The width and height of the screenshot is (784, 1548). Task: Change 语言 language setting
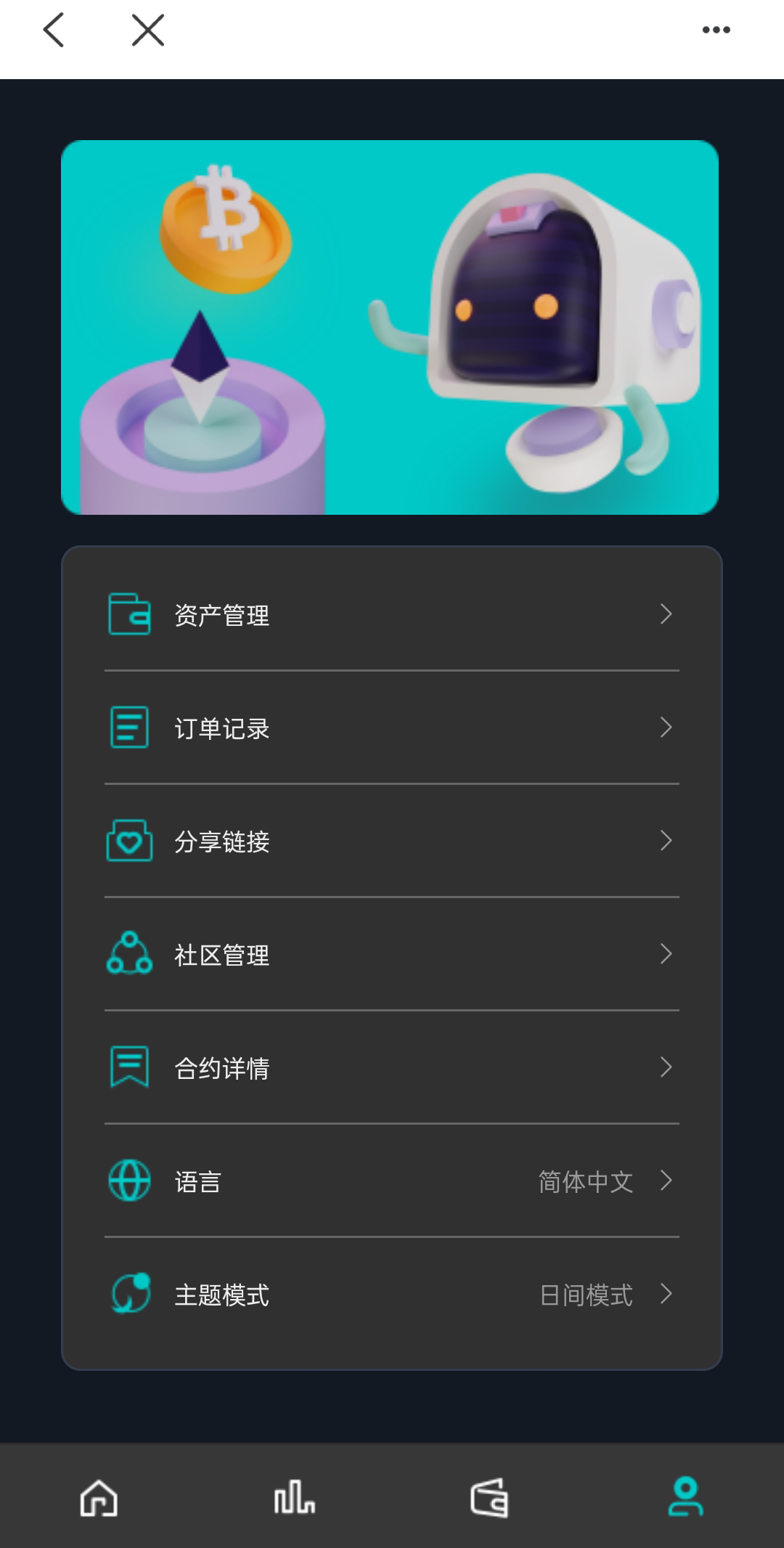[392, 1181]
